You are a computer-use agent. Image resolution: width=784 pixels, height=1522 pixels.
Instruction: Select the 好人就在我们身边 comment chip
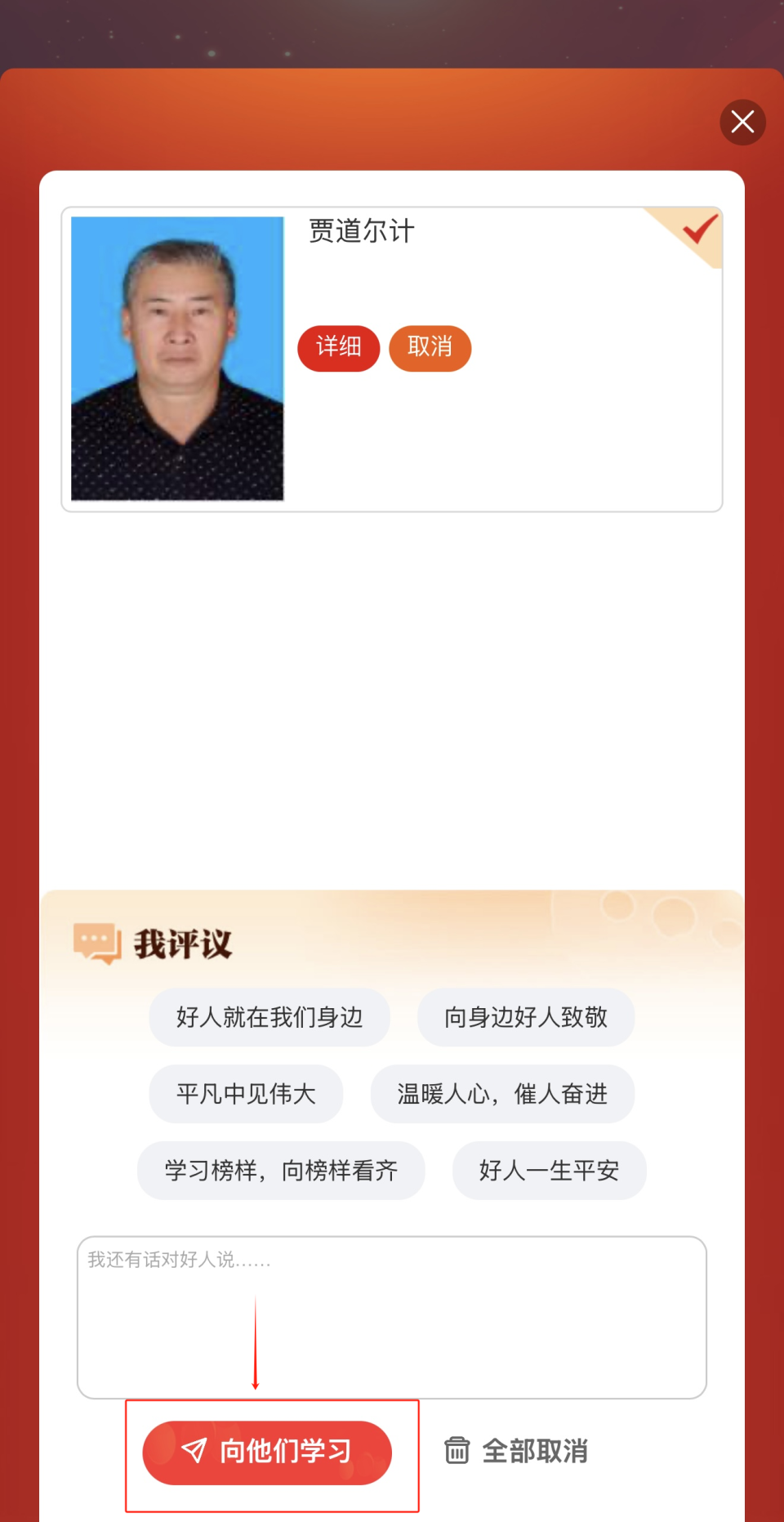pos(269,1017)
